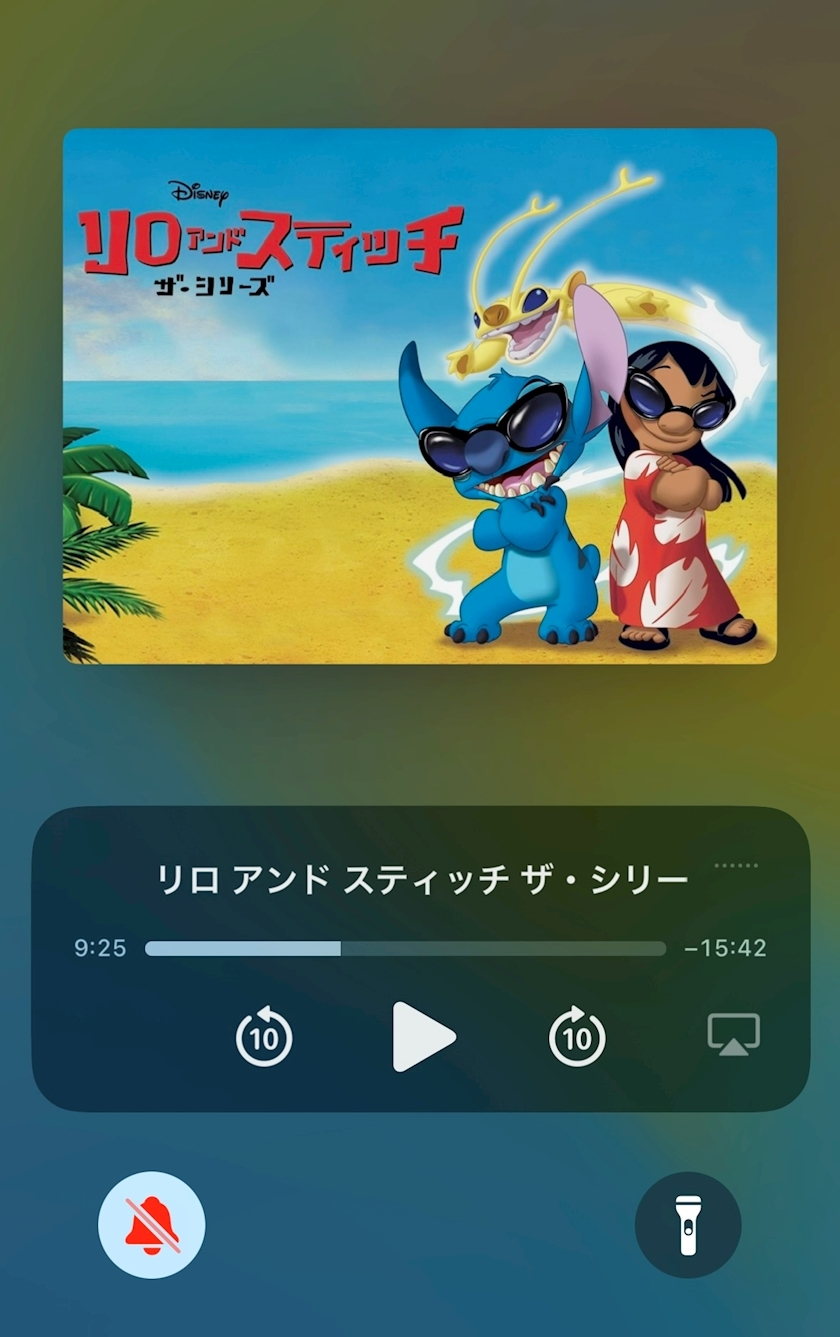Image resolution: width=840 pixels, height=1337 pixels.
Task: Open AirPlay output options
Action: (x=733, y=1034)
